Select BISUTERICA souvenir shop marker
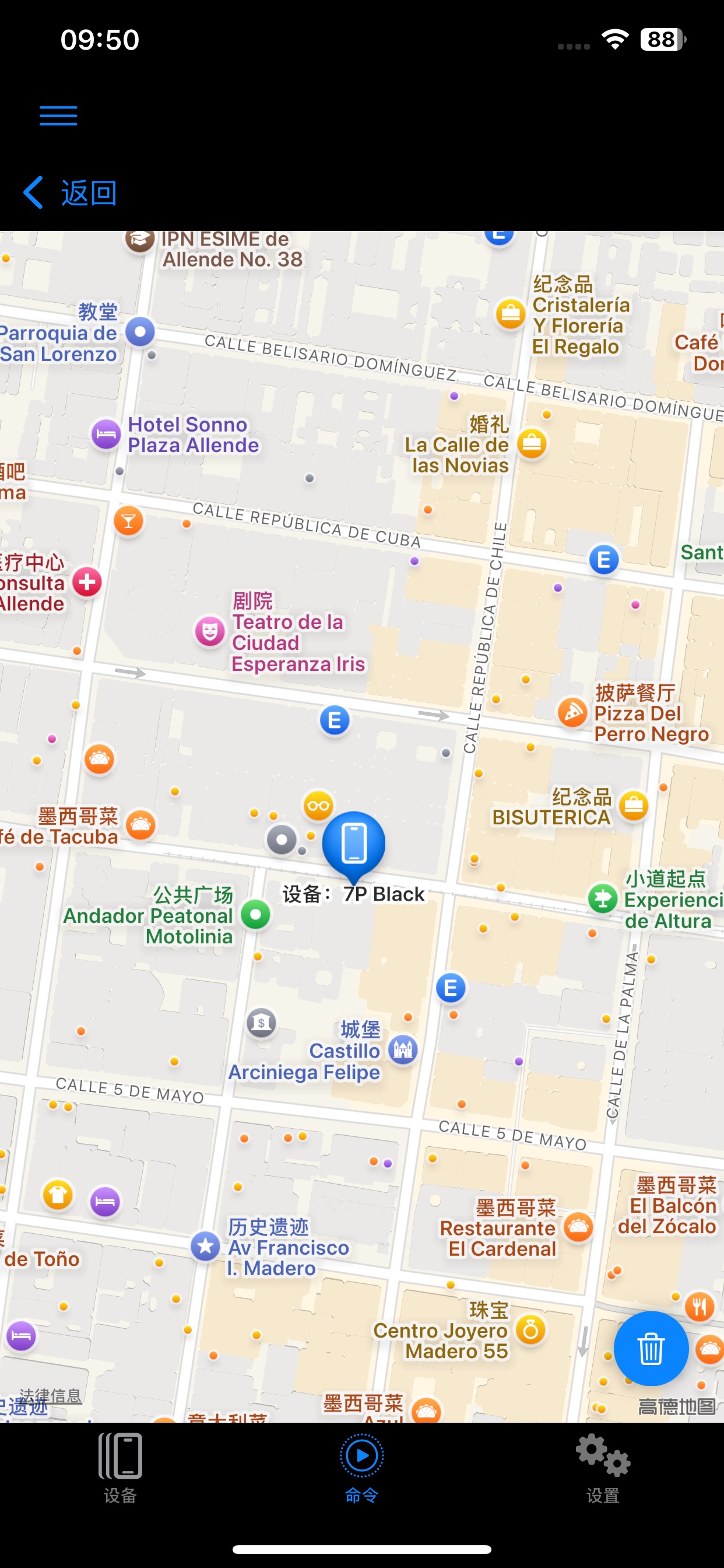The height and width of the screenshot is (1568, 724). pyautogui.click(x=633, y=806)
